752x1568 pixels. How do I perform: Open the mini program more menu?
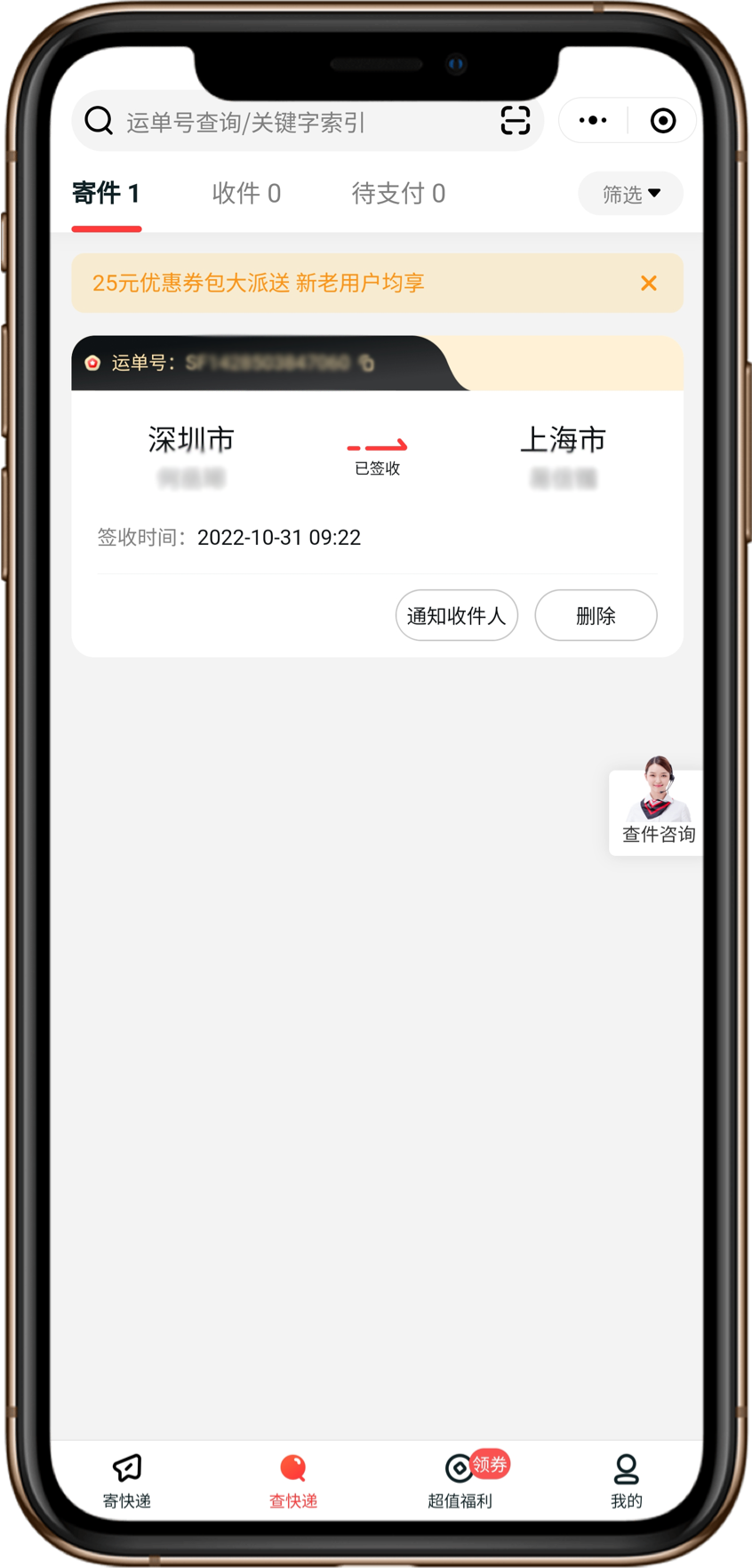[593, 120]
